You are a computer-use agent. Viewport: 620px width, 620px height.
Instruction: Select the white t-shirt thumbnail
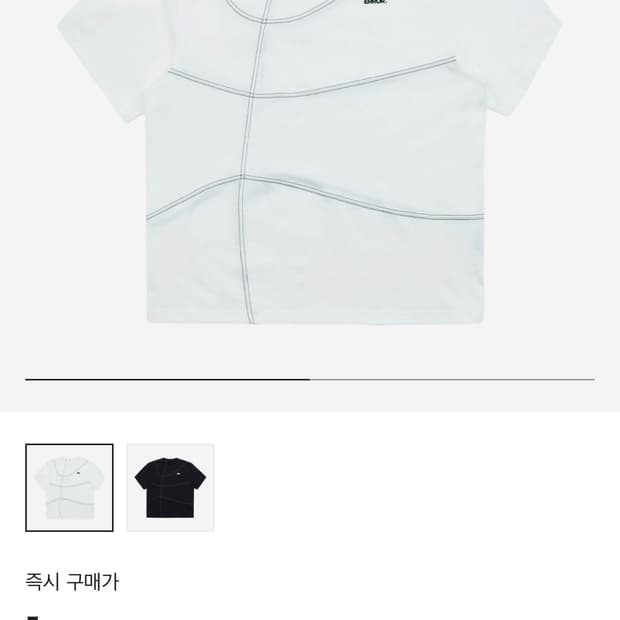pyautogui.click(x=69, y=487)
